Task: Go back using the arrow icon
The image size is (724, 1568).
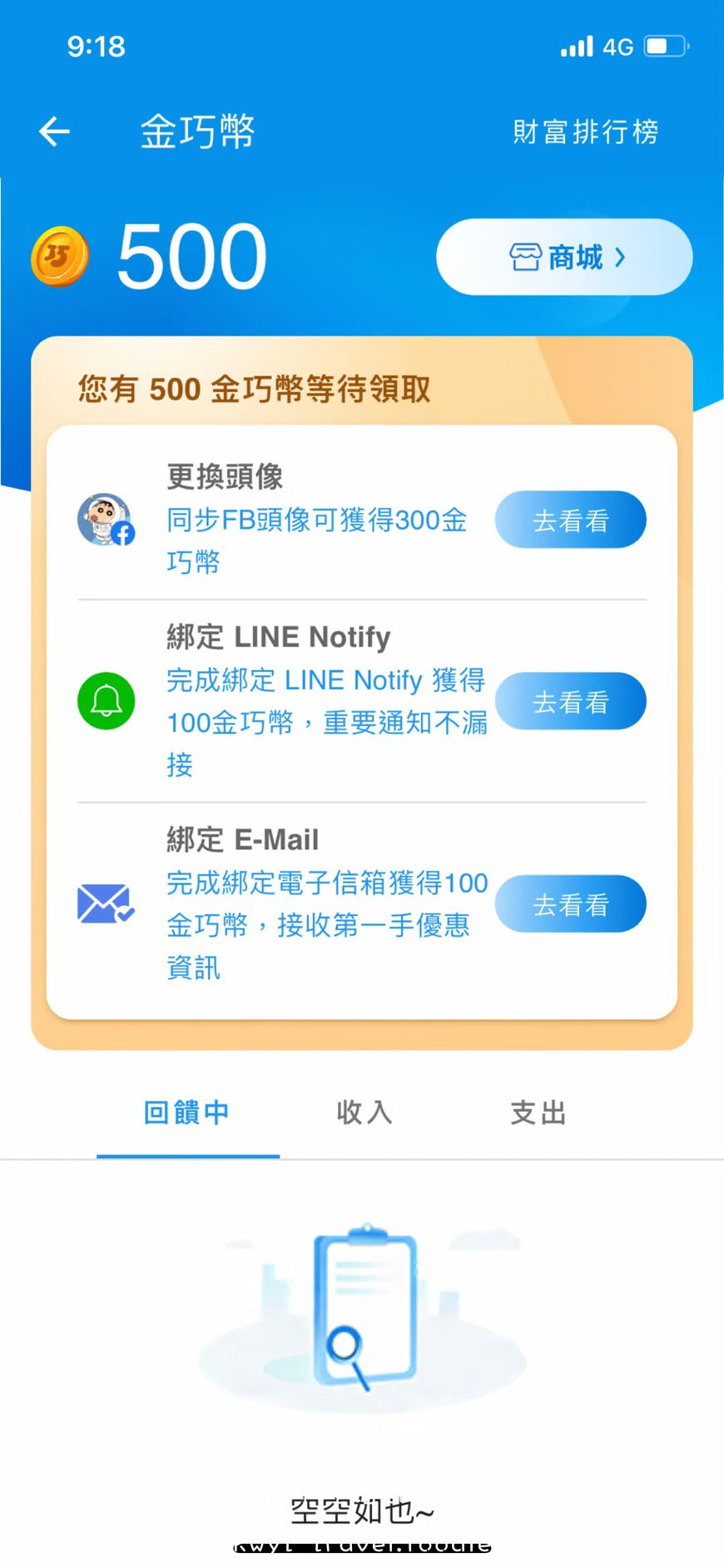Action: tap(55, 132)
